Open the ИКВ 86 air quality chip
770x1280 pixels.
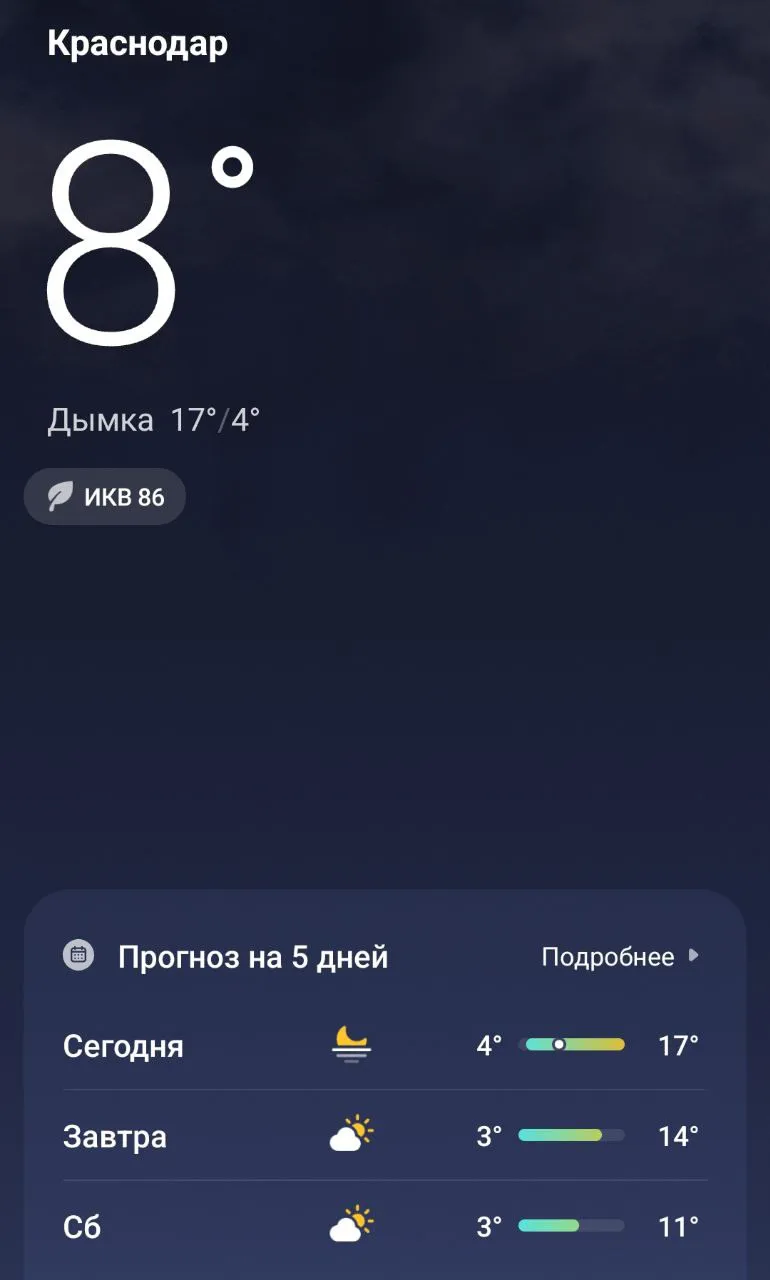[x=105, y=497]
